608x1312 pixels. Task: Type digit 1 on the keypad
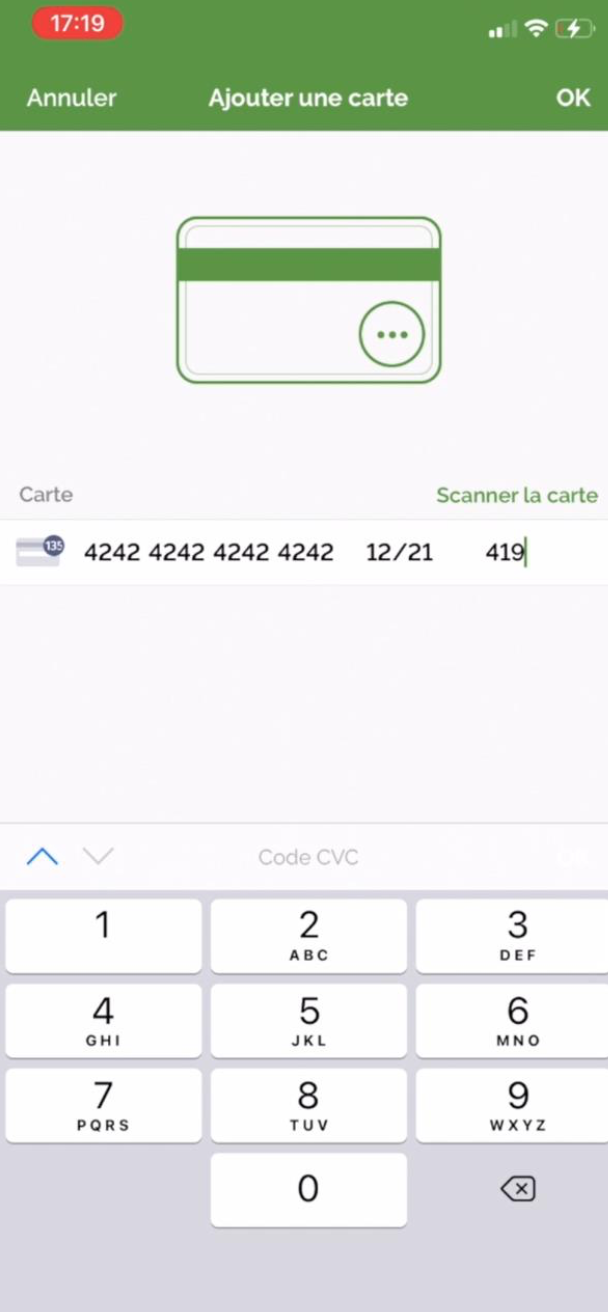click(103, 936)
